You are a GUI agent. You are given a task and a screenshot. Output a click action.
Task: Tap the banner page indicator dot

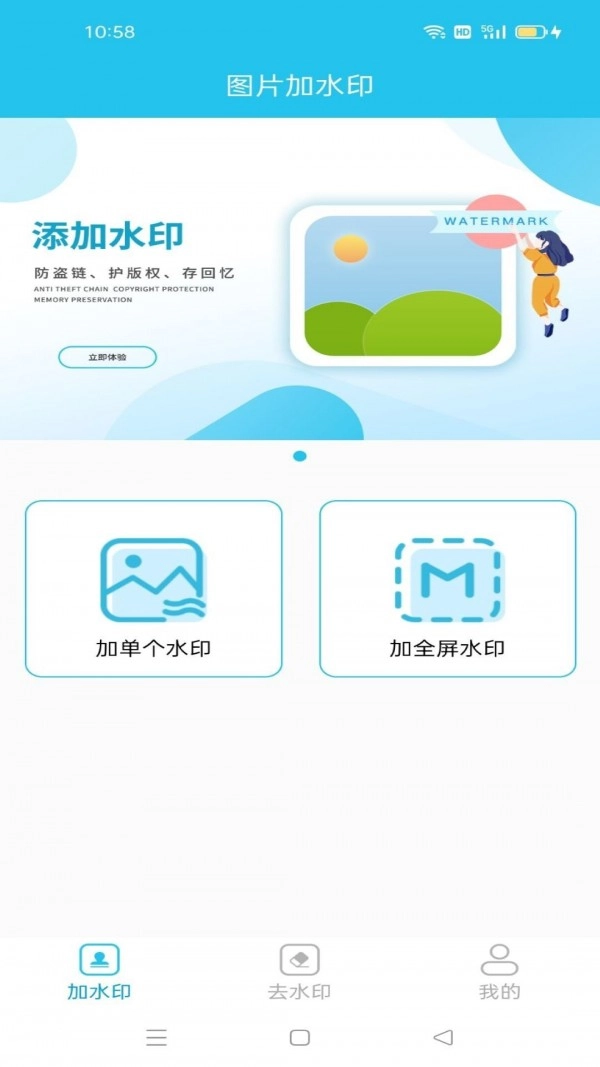click(300, 456)
